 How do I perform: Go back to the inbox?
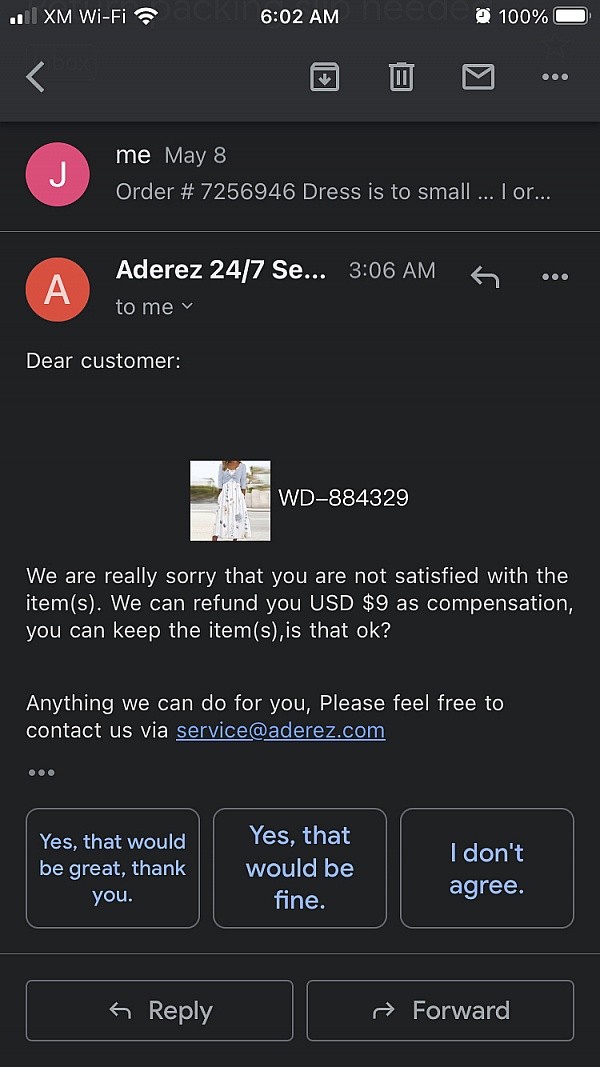(35, 77)
